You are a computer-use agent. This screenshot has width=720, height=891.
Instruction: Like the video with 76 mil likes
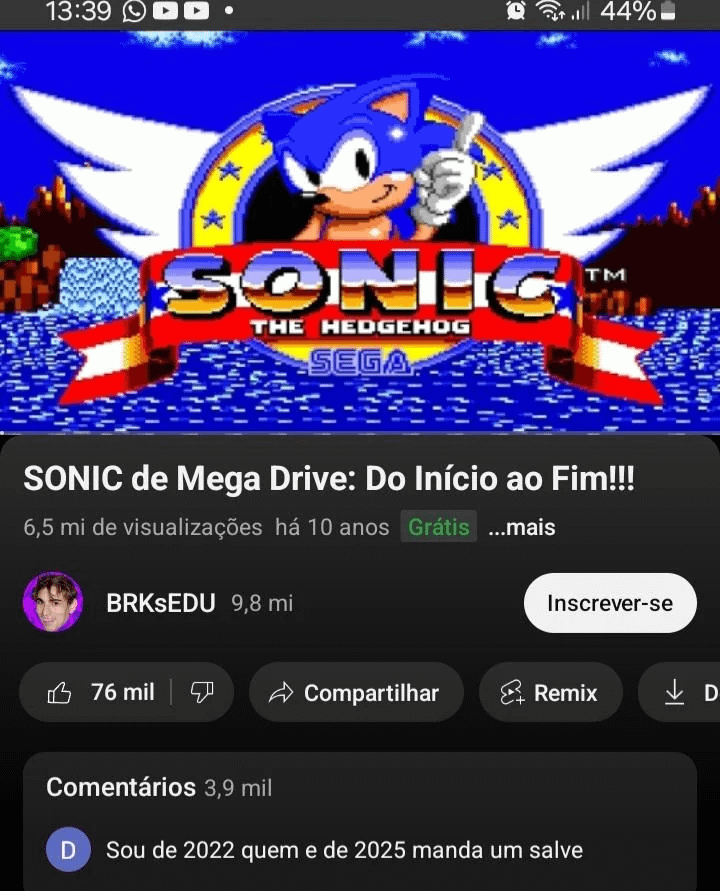coord(100,692)
